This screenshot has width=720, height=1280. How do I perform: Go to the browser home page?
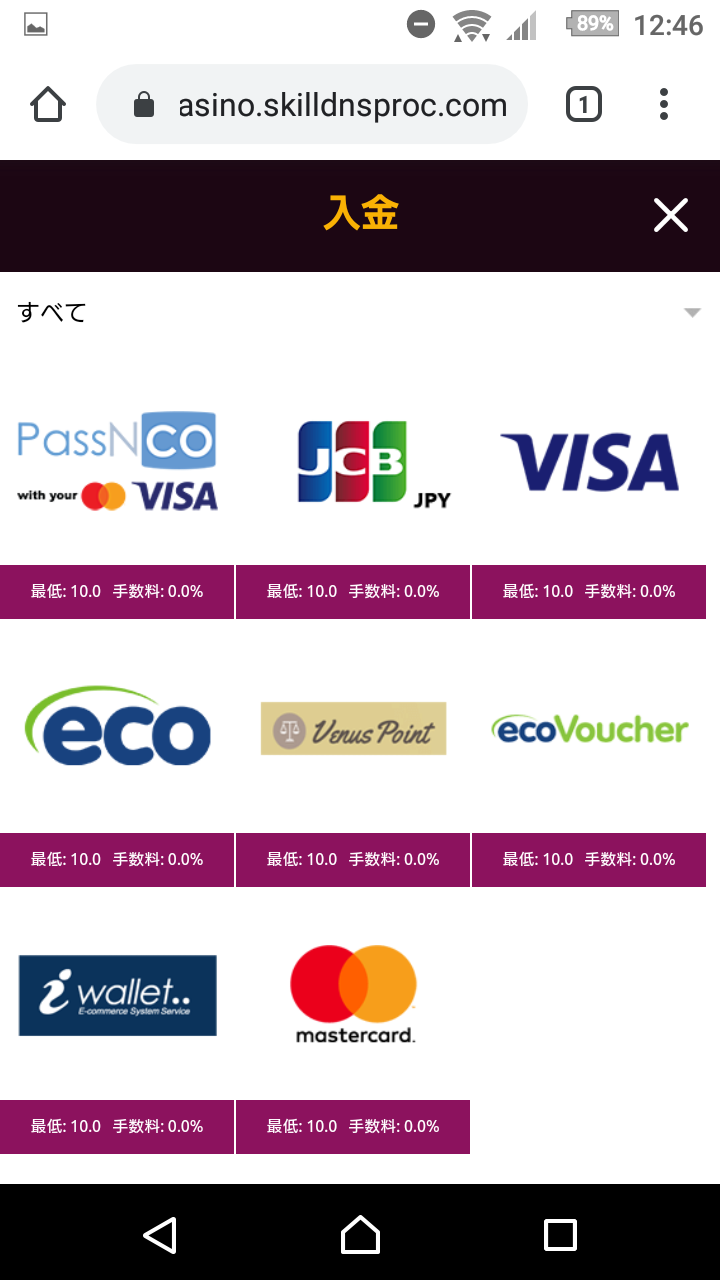(48, 104)
